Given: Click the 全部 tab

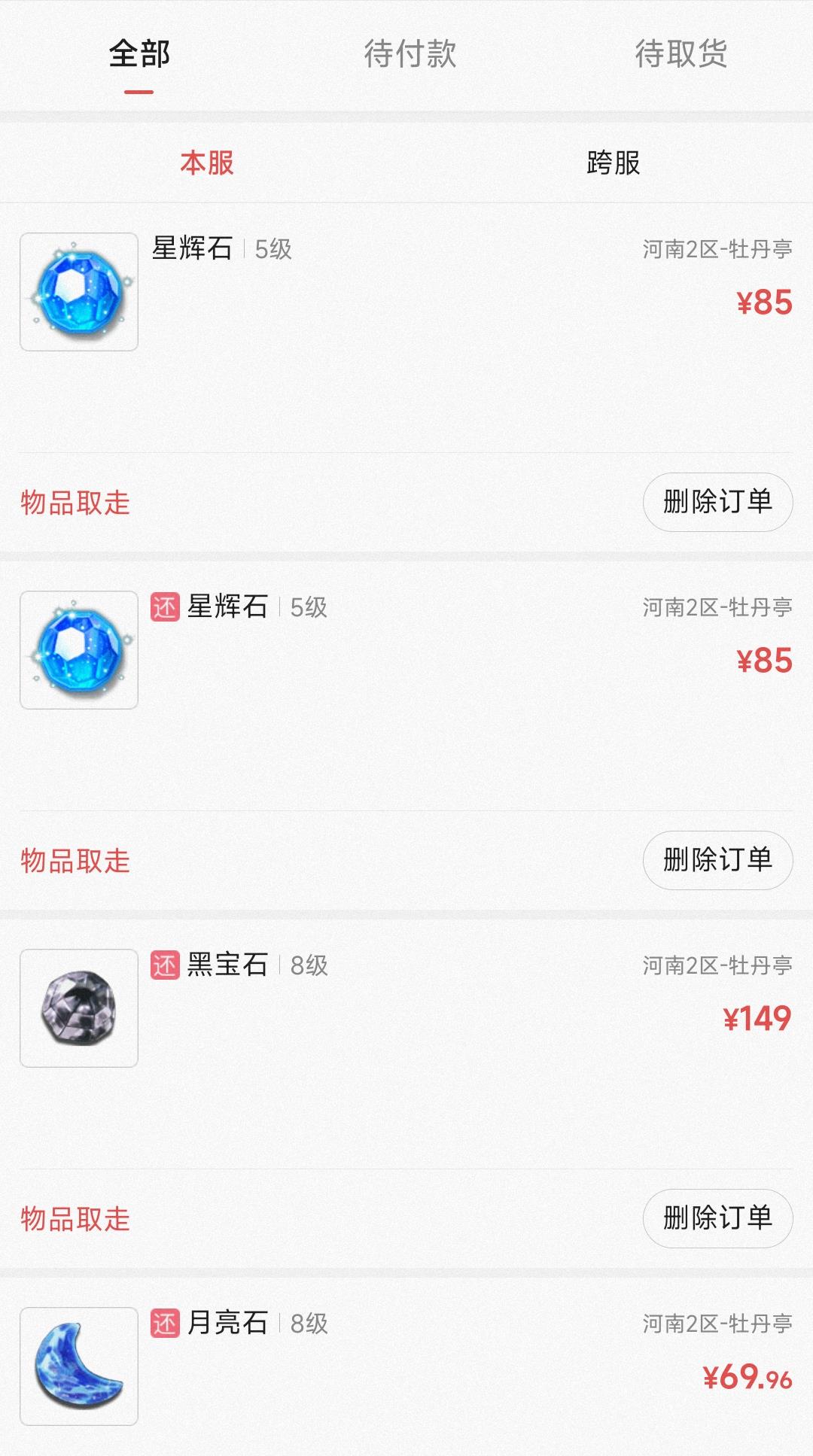Looking at the screenshot, I should [x=137, y=53].
